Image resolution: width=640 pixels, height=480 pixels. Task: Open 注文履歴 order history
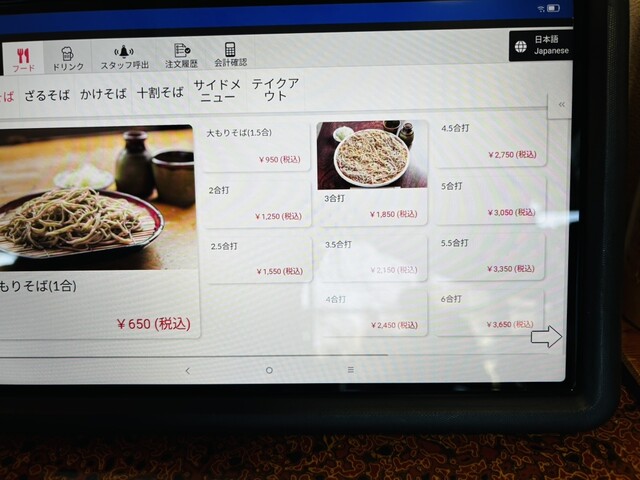pyautogui.click(x=181, y=56)
